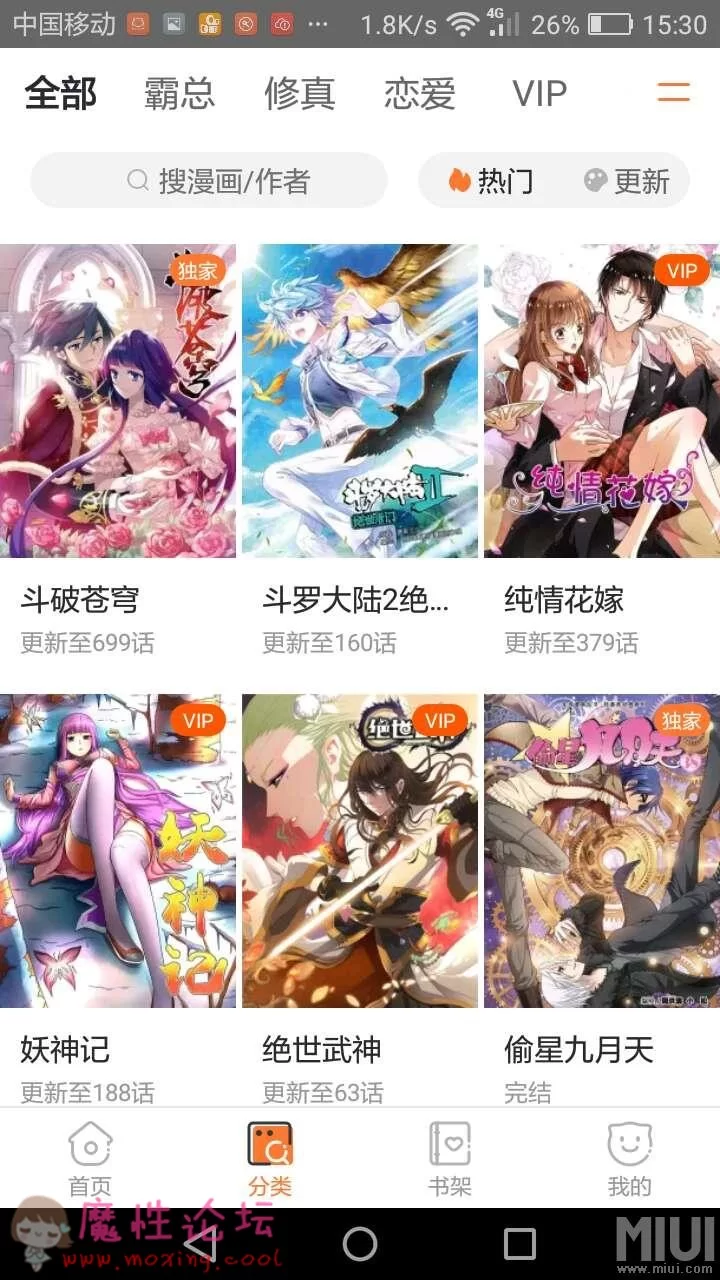720x1280 pixels.
Task: Select the 恋爱 category tab
Action: click(x=420, y=93)
